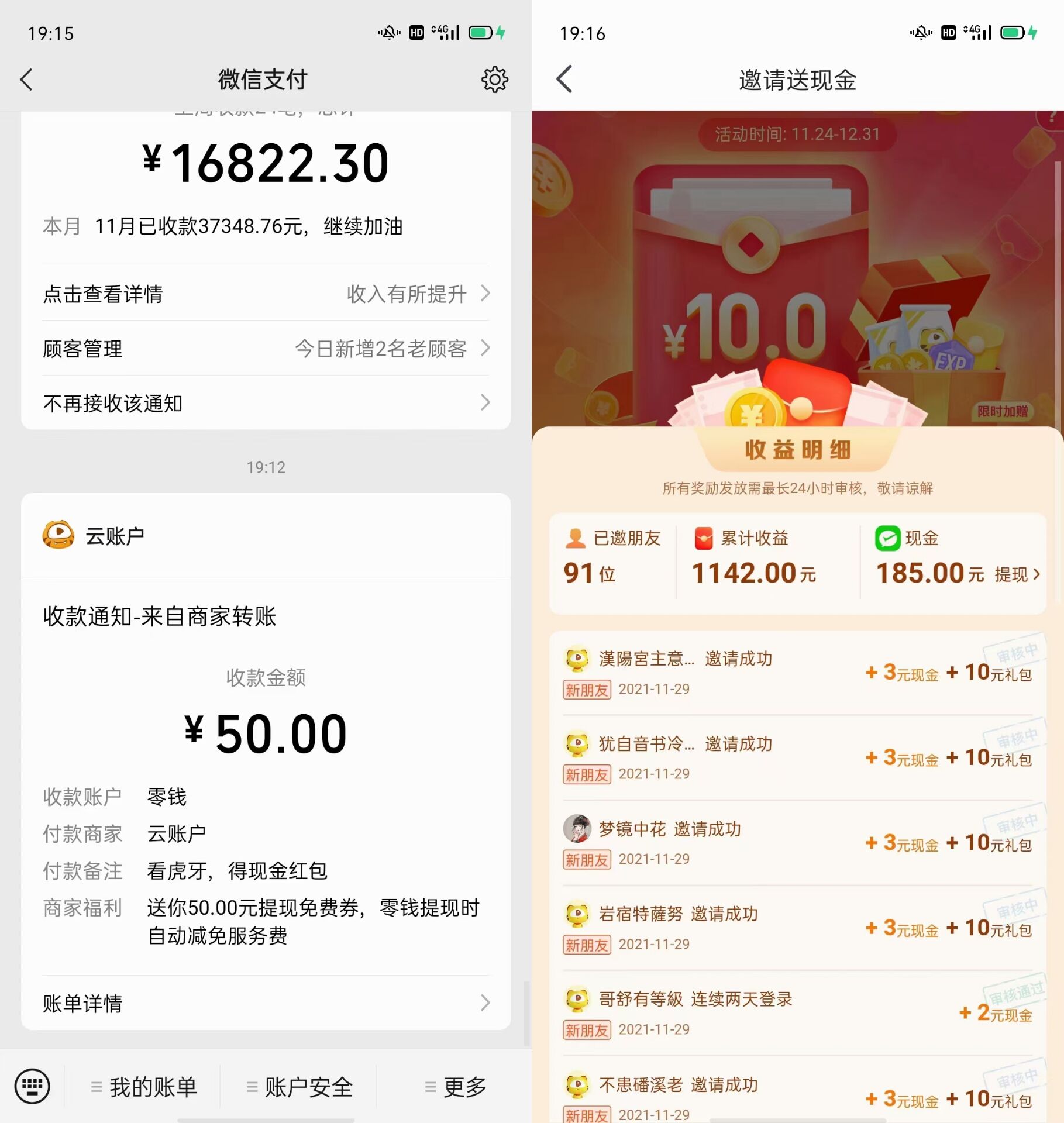The image size is (1064, 1123).
Task: Tap the red envelope icon beside 累计收益
Action: tap(705, 539)
